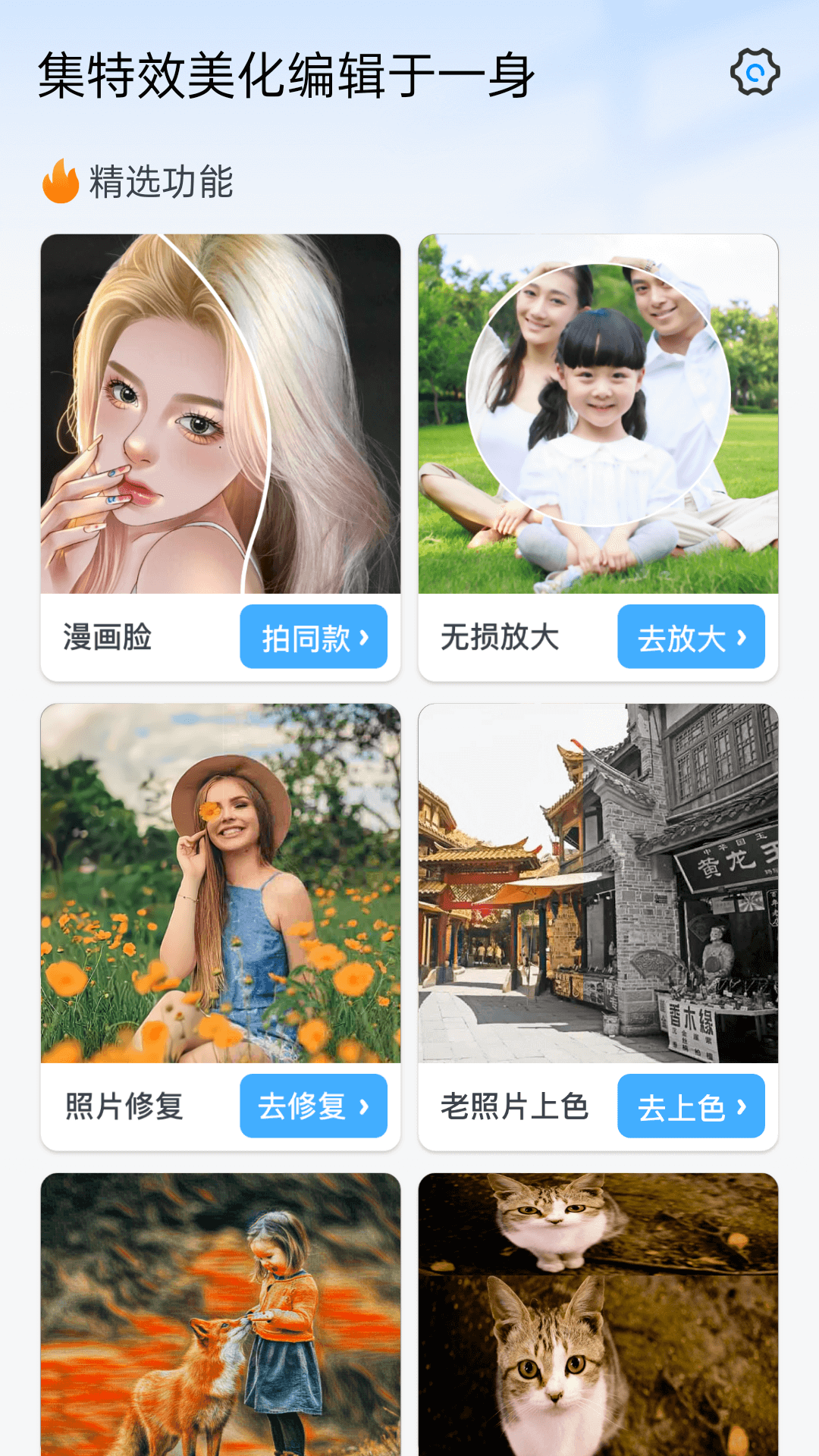
Task: Tap the 去上色 button for 老照片上色
Action: [x=691, y=1106]
